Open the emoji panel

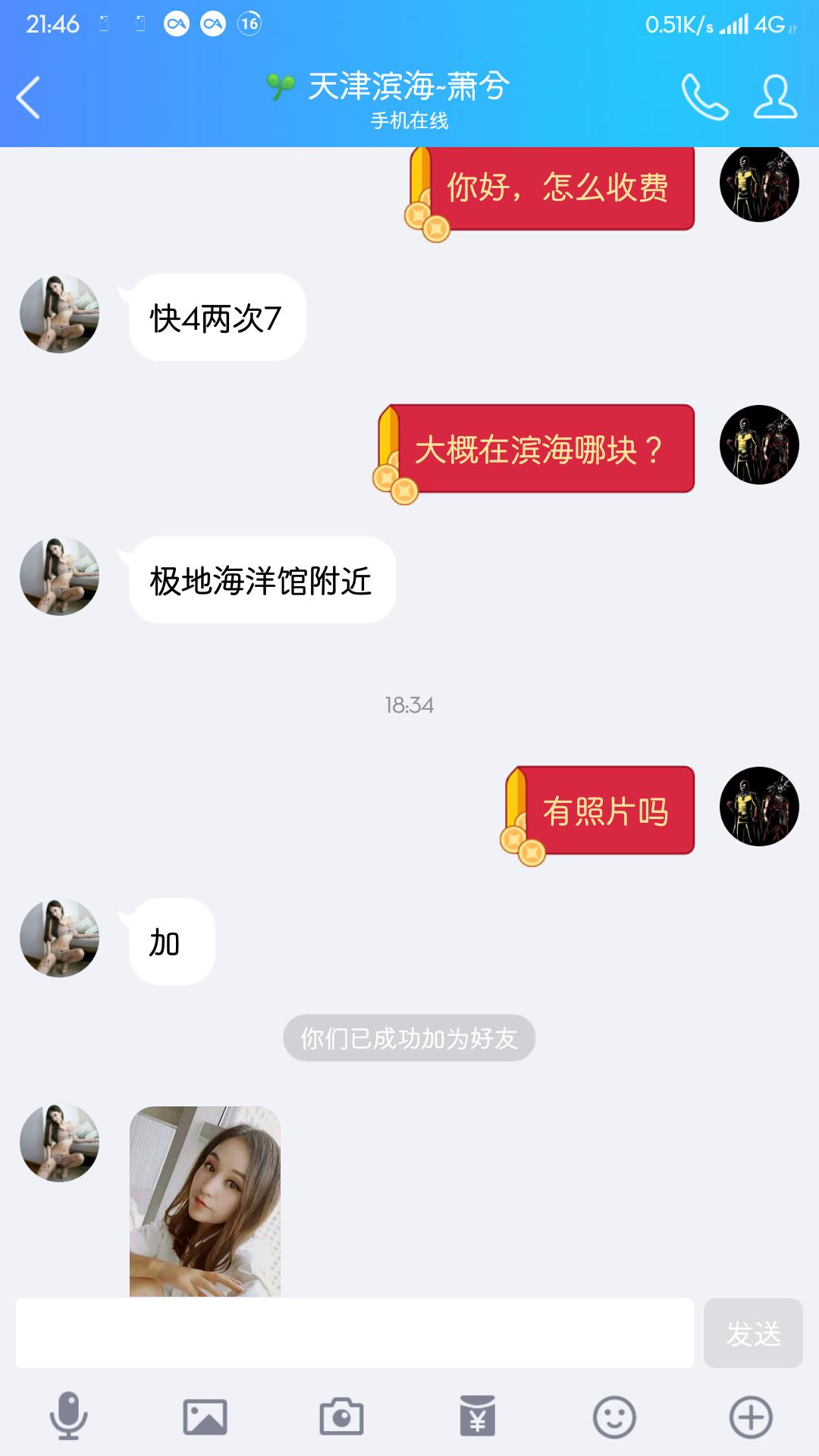click(614, 1416)
